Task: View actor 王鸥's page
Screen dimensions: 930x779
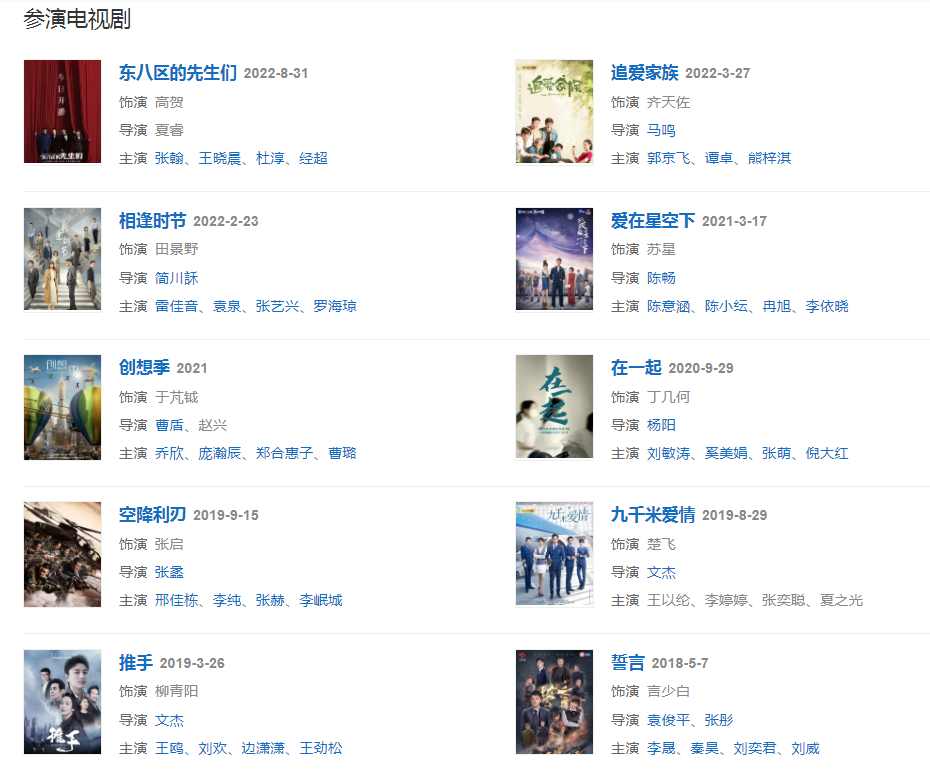Action: [170, 748]
